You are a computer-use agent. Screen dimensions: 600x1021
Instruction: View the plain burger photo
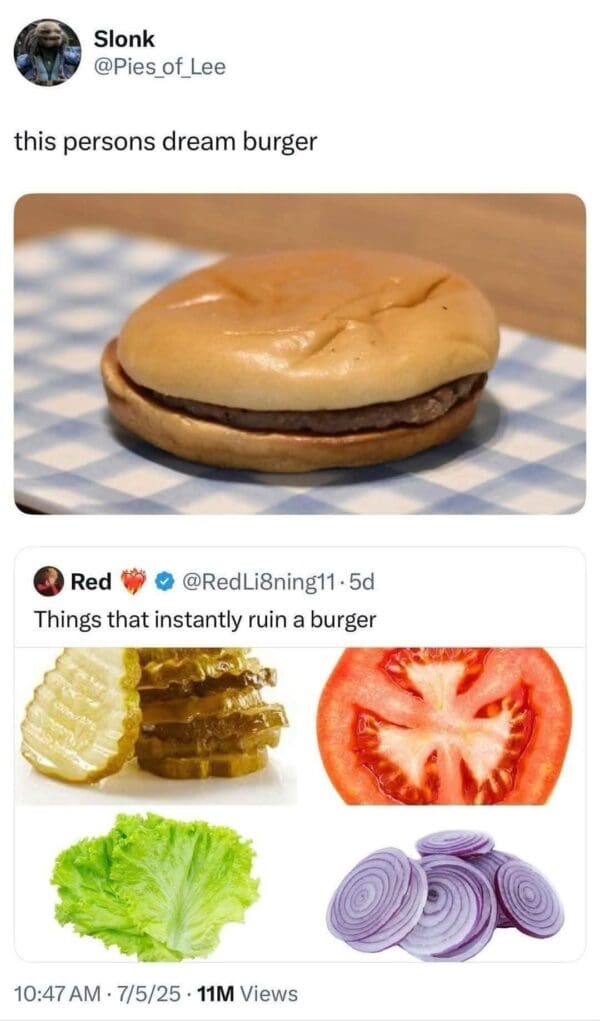coord(300,353)
